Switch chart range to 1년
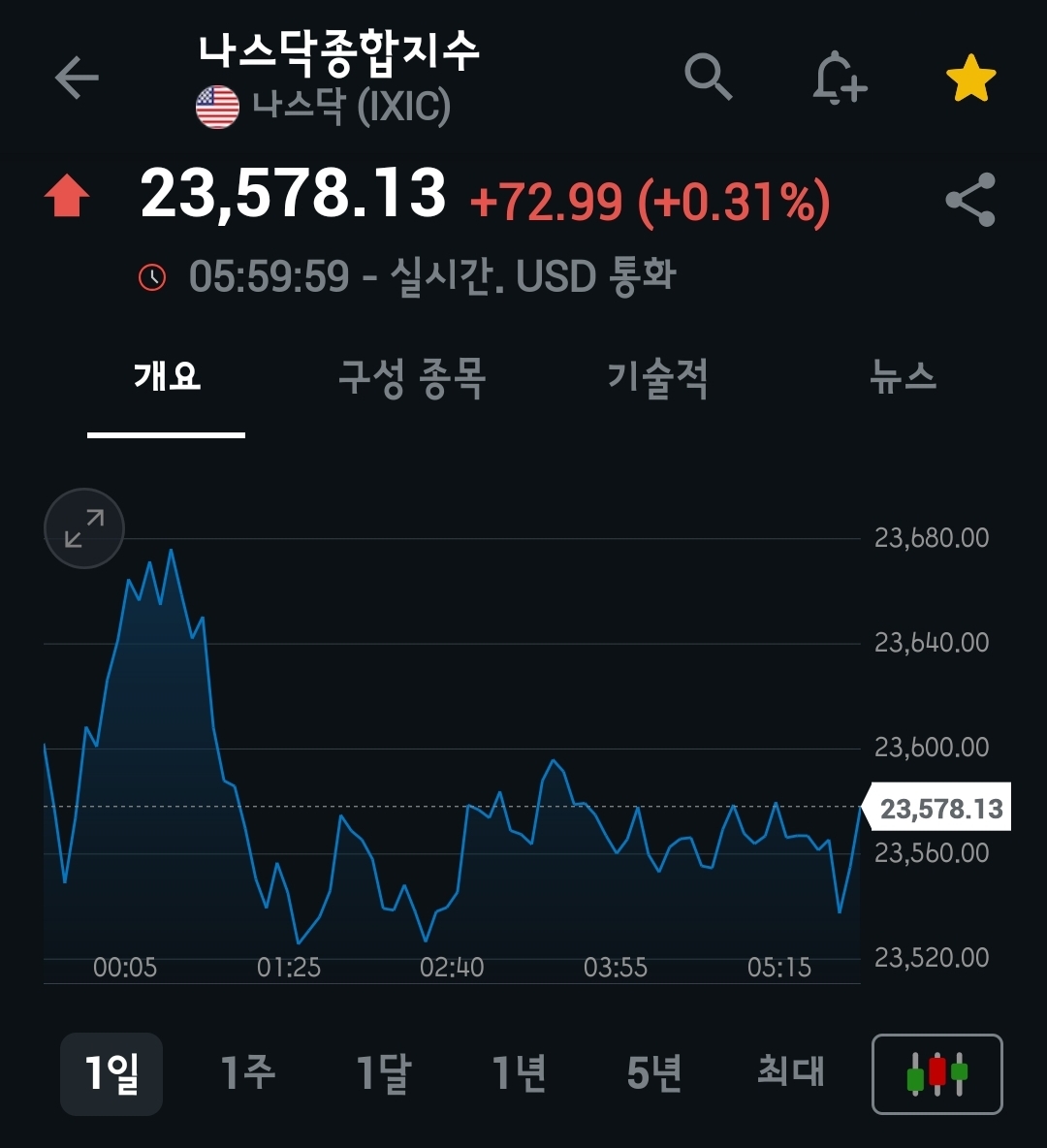The image size is (1047, 1148). click(519, 1073)
